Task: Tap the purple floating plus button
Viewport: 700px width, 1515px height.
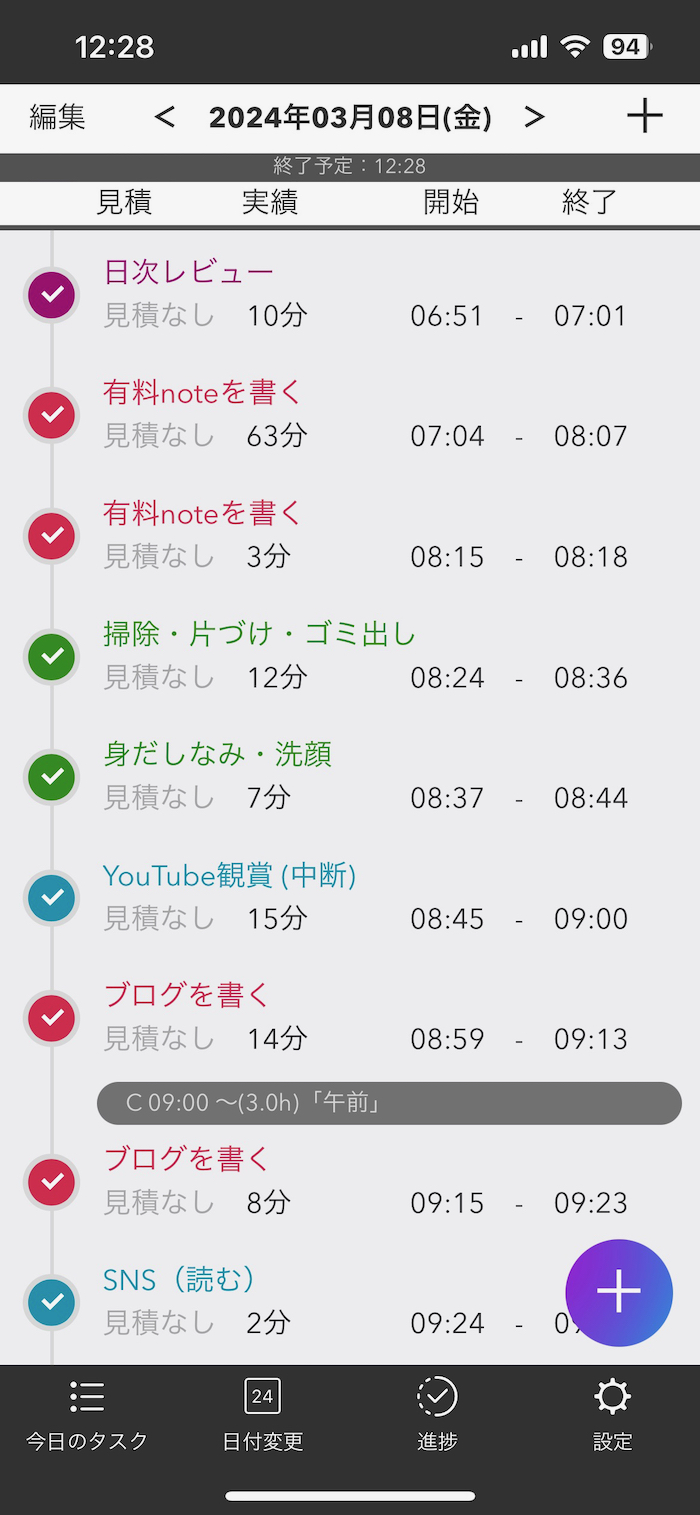Action: coord(619,1292)
